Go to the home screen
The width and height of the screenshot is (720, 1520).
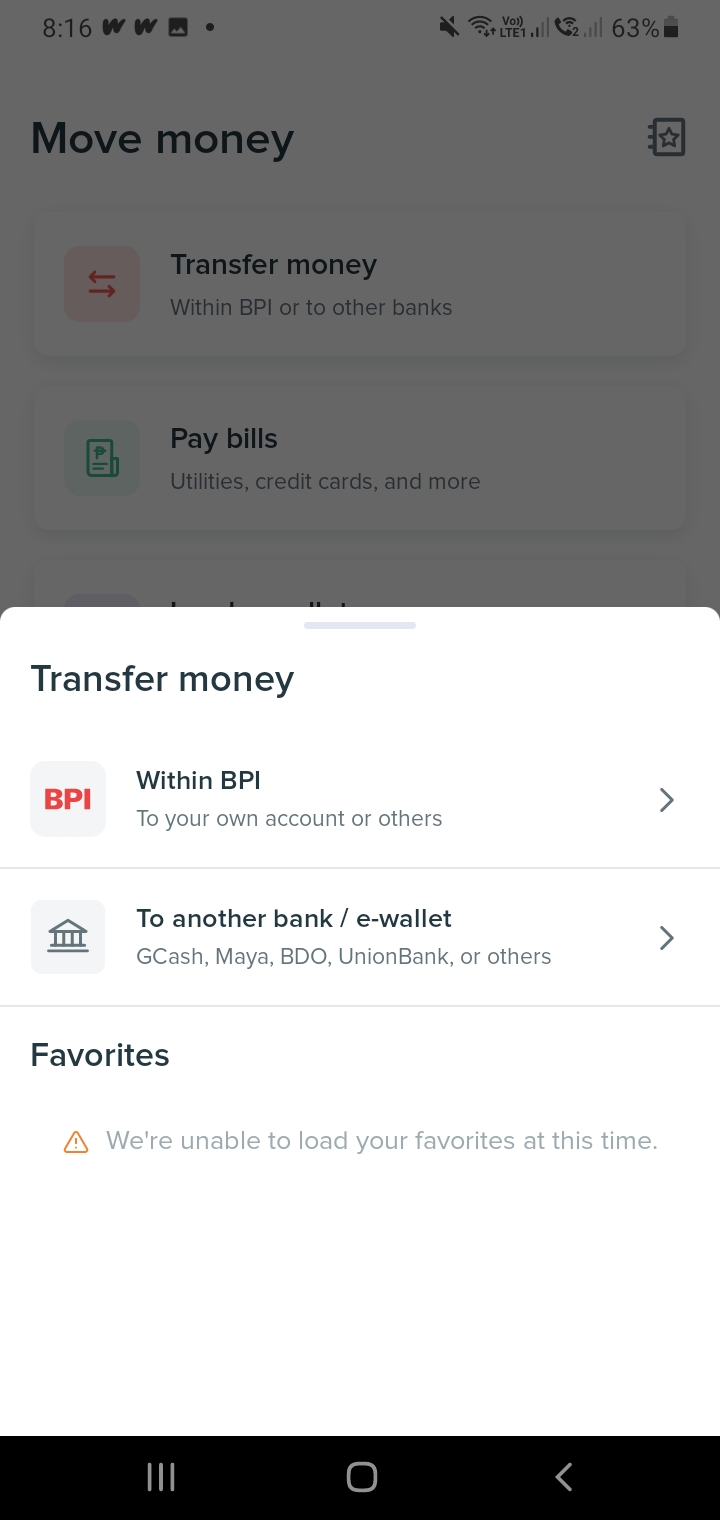pos(361,1477)
